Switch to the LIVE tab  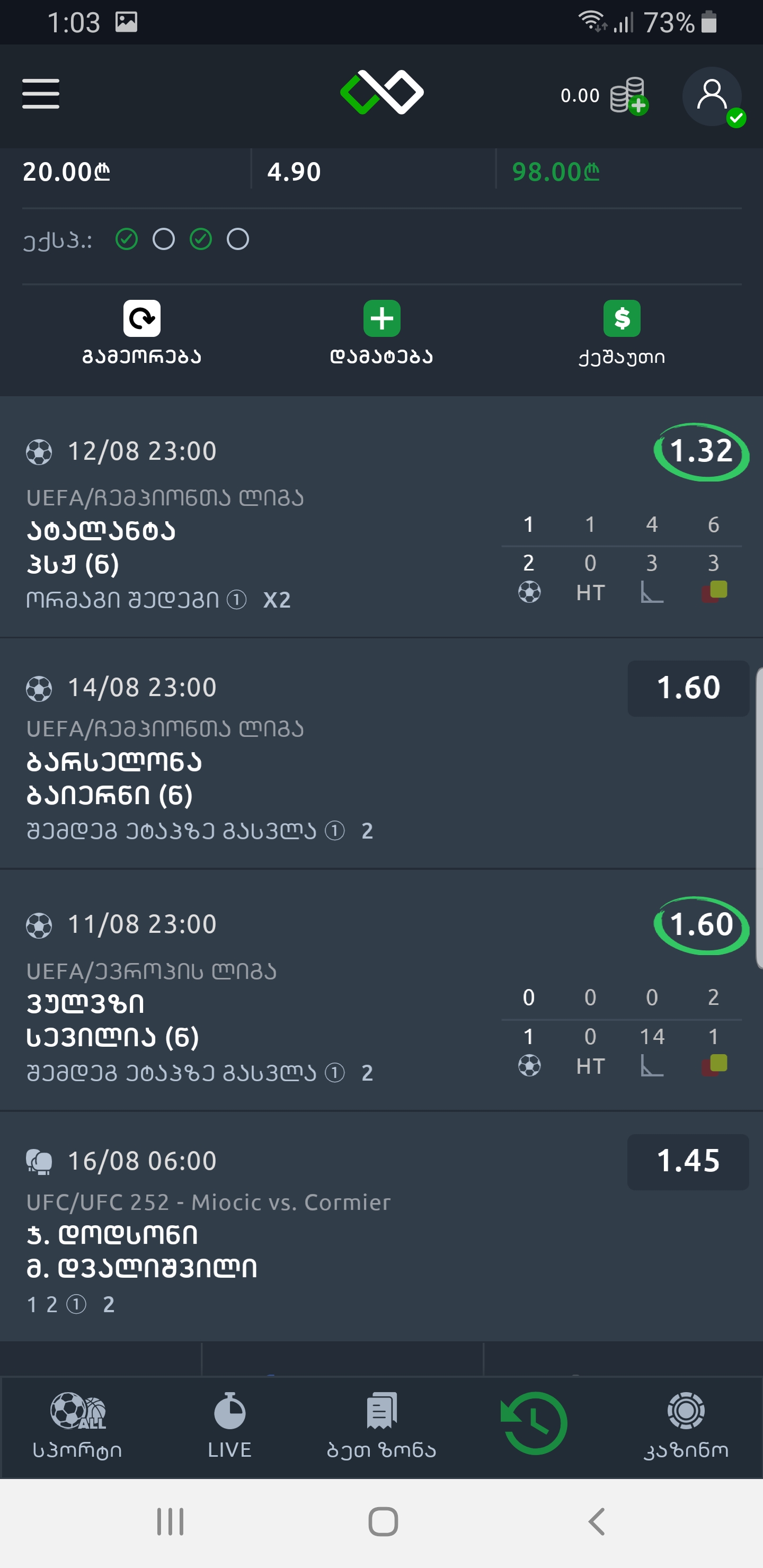229,1426
